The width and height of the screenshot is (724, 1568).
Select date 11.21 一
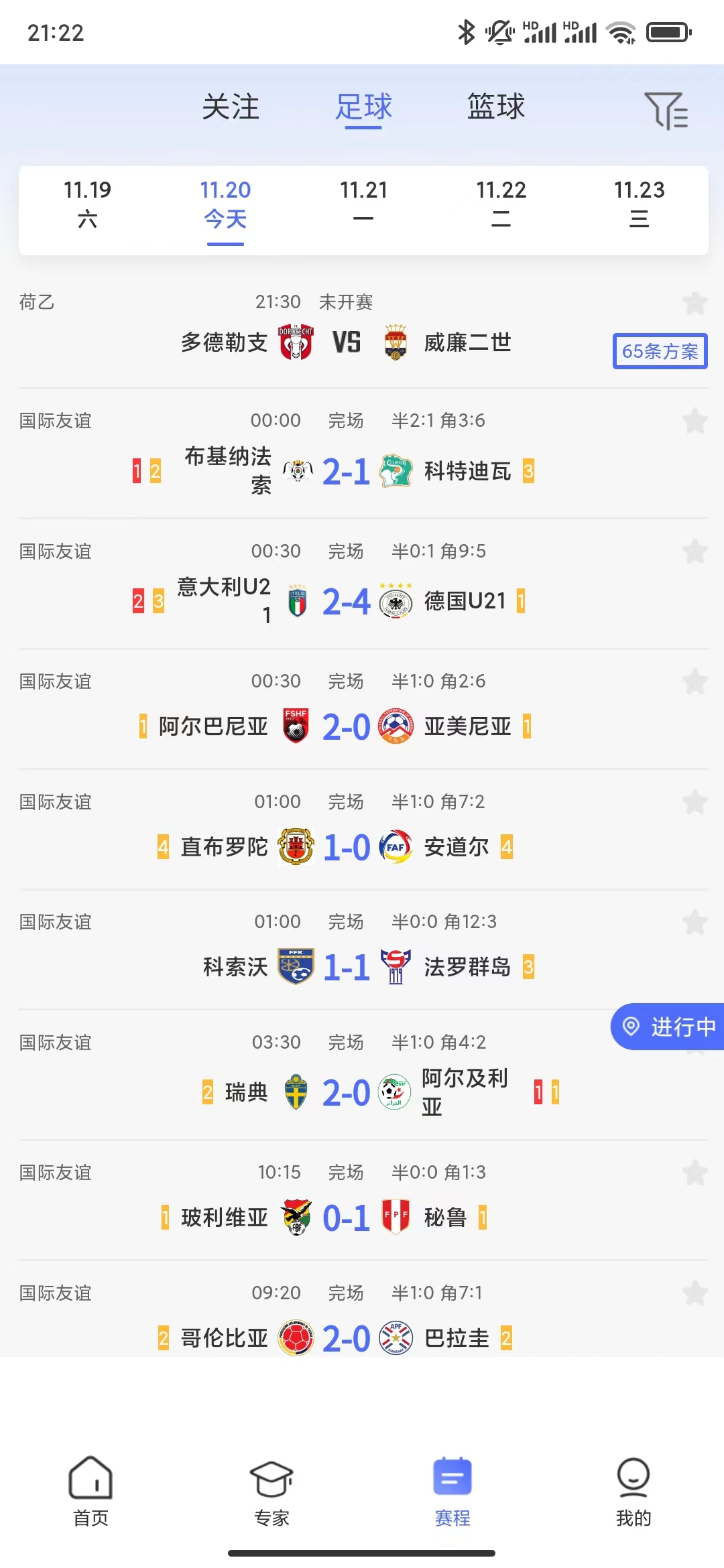[x=363, y=204]
